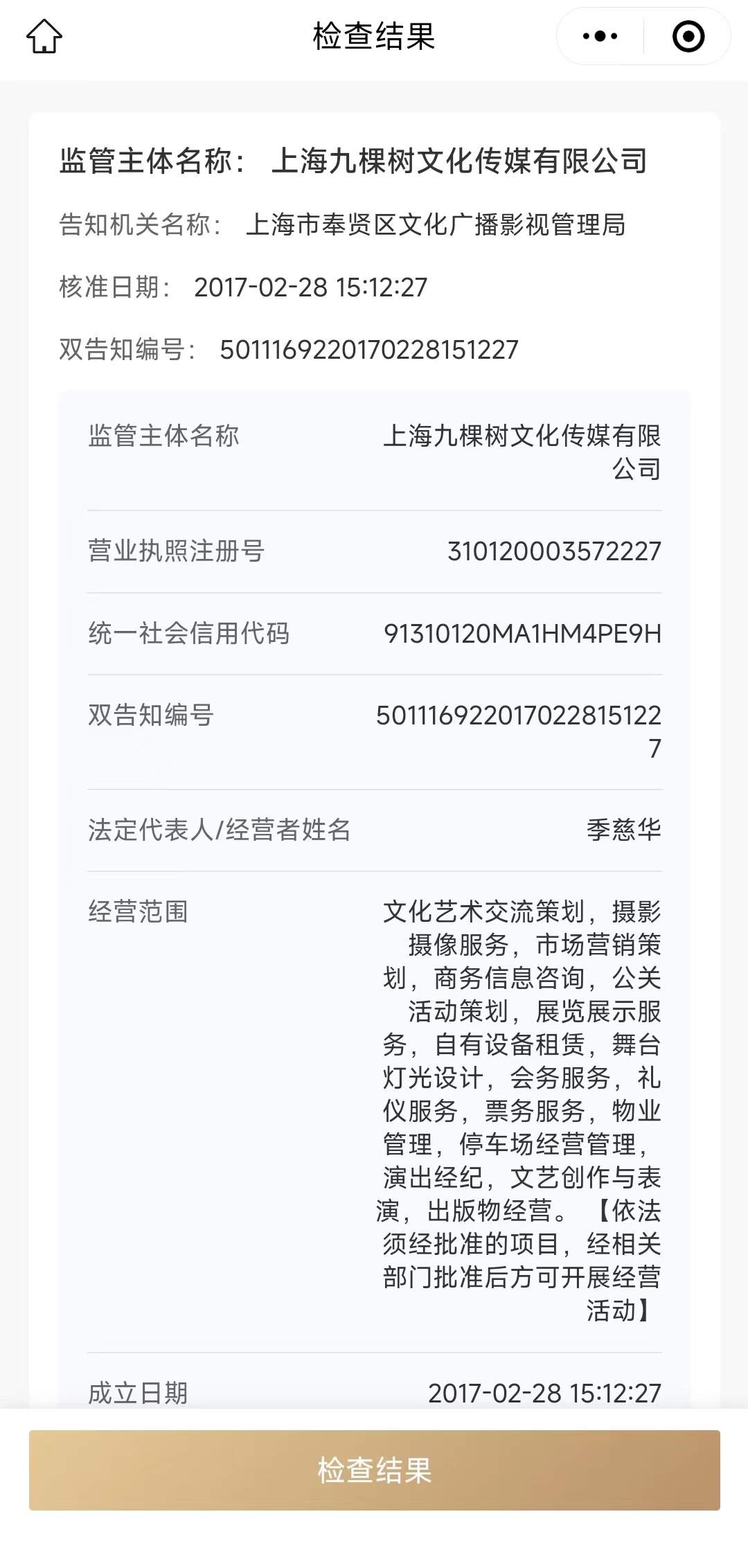Close the mini program with the circle icon
748x1568 pixels.
[688, 36]
